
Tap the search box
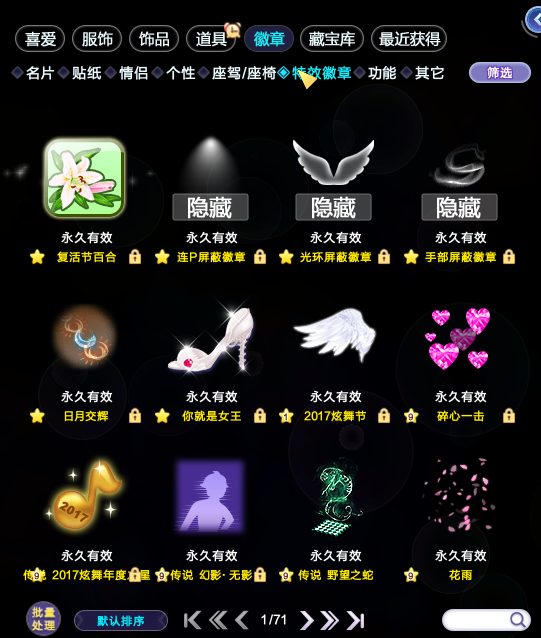tap(486, 620)
